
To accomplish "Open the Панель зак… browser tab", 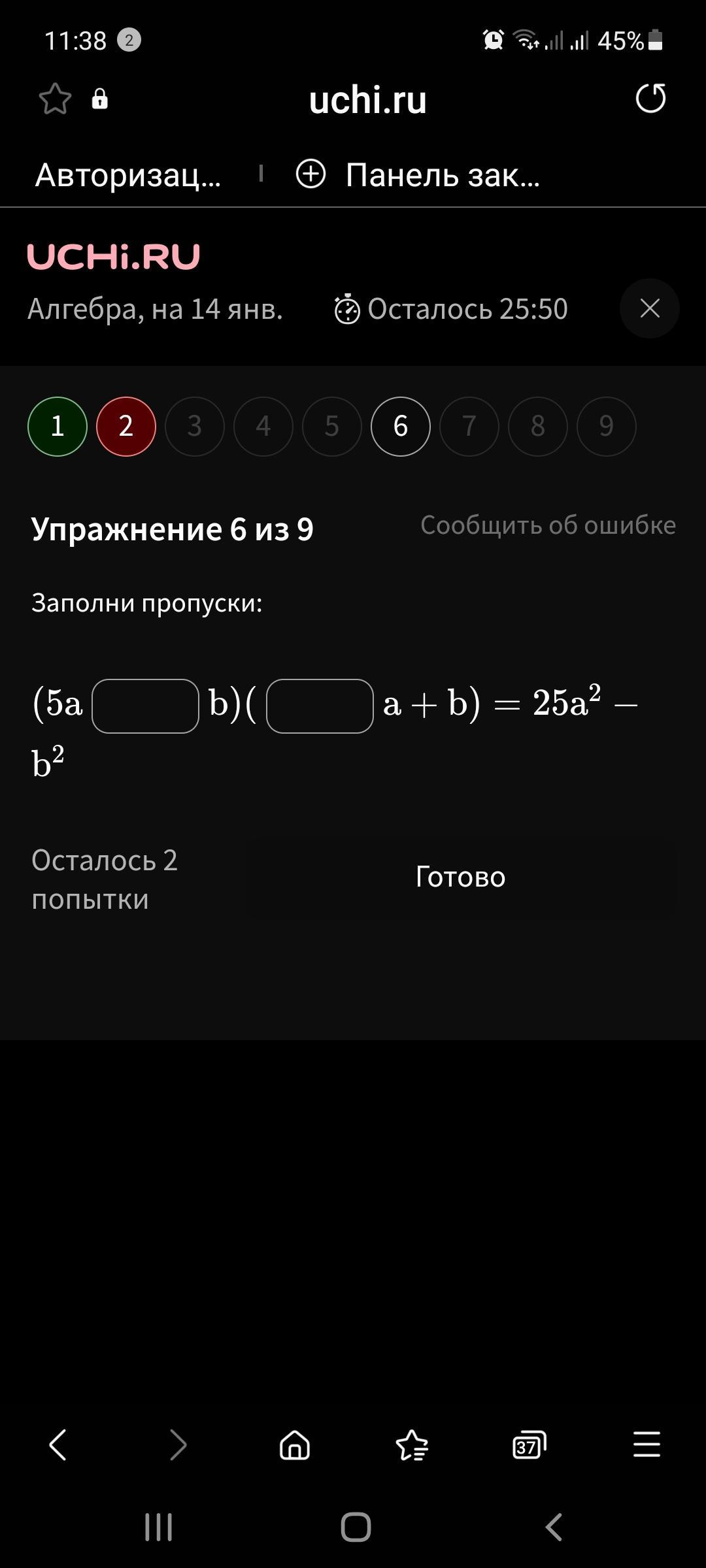I will click(x=442, y=175).
